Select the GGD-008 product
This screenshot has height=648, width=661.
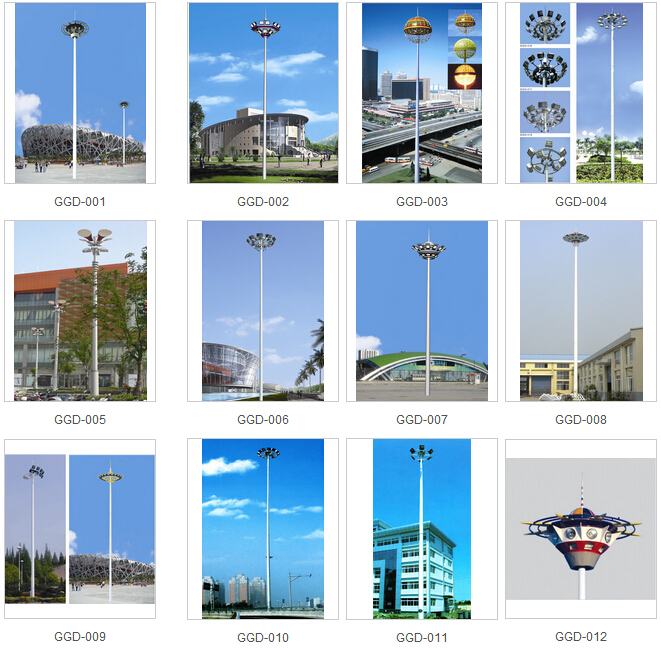tap(581, 311)
